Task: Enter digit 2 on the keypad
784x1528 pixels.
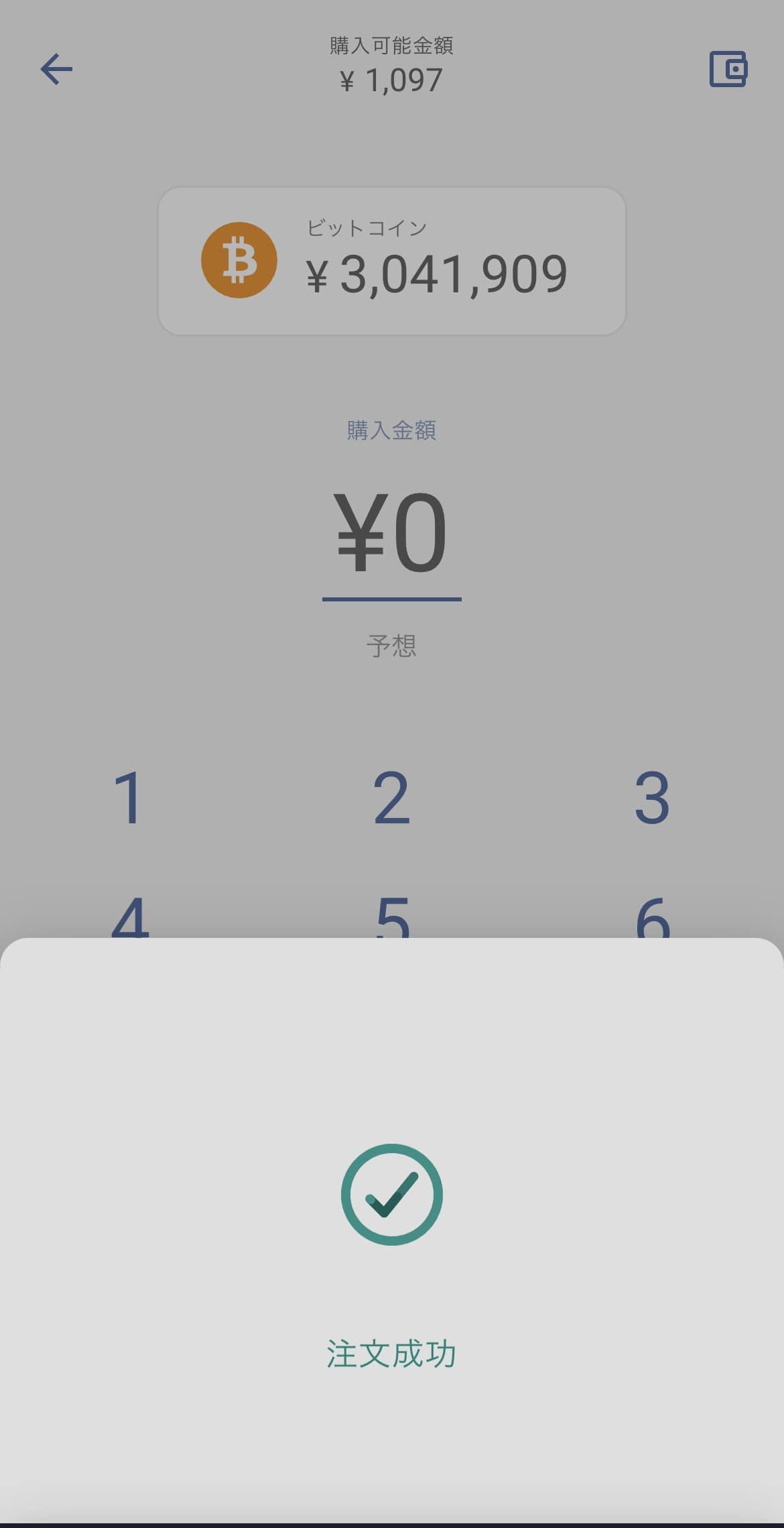Action: click(391, 797)
